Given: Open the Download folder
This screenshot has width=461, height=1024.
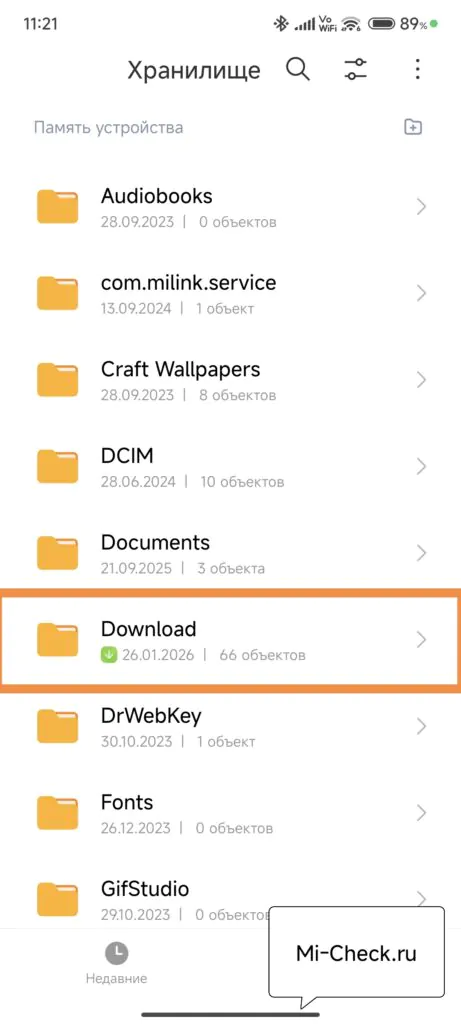Looking at the screenshot, I should (230, 640).
